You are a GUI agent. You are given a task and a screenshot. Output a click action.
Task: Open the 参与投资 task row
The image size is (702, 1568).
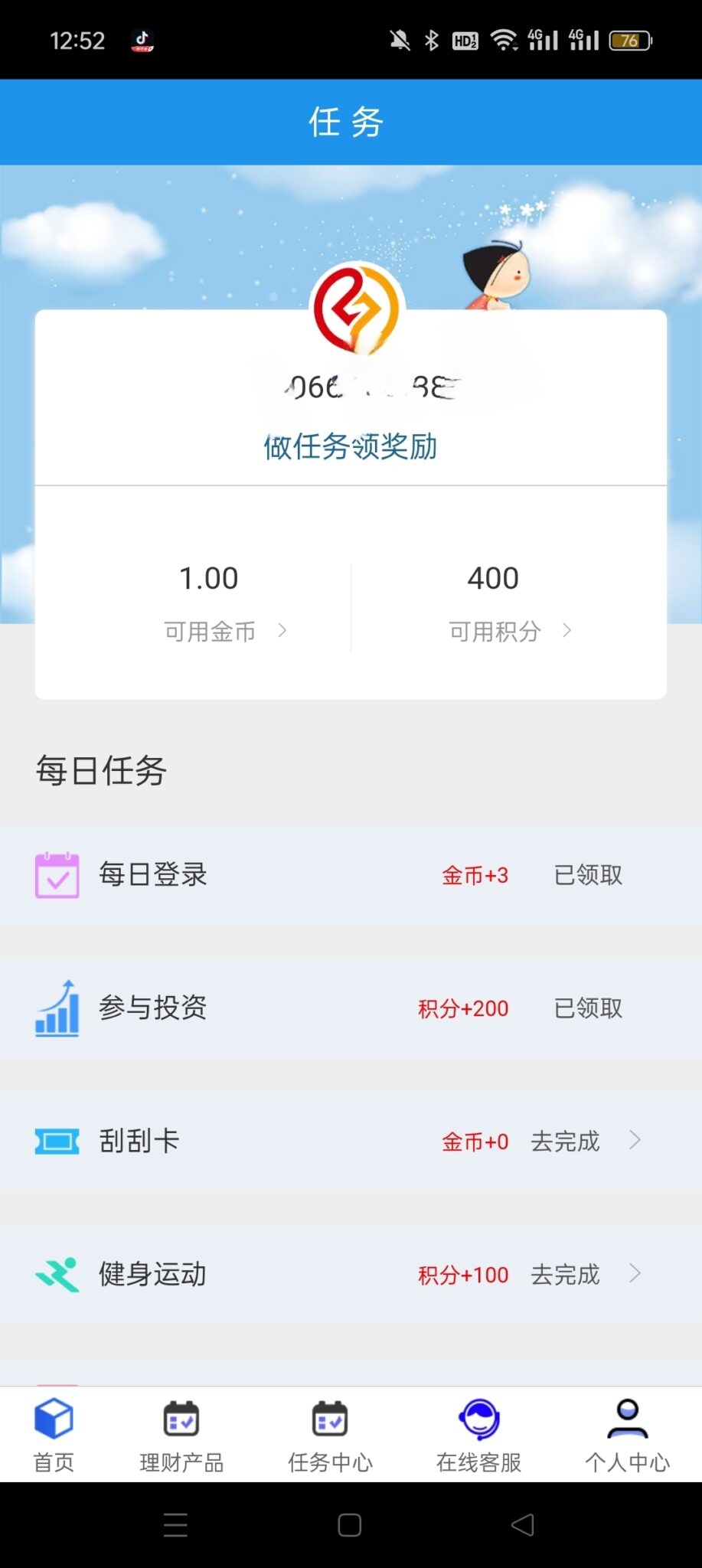[351, 1008]
